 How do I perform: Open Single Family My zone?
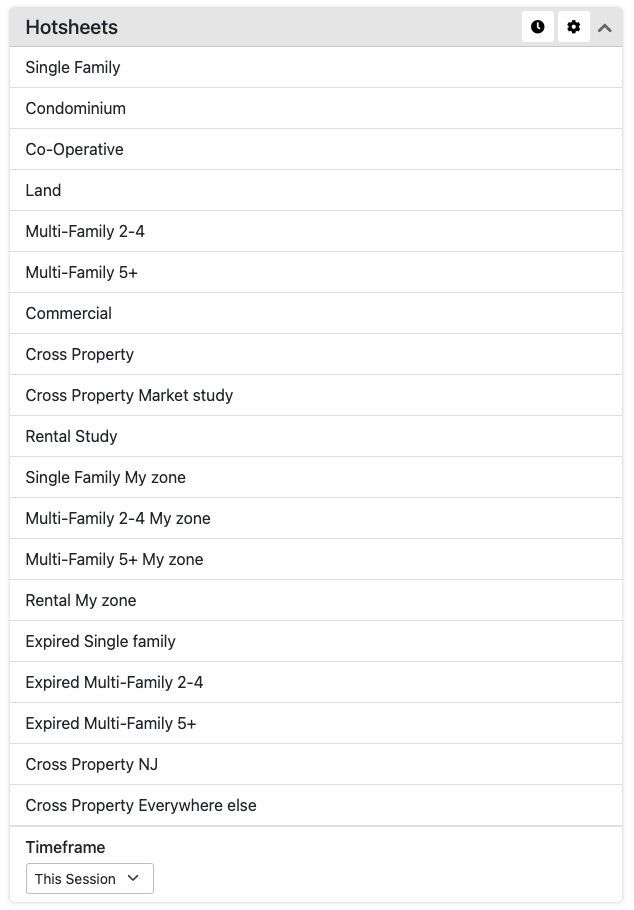(x=106, y=477)
